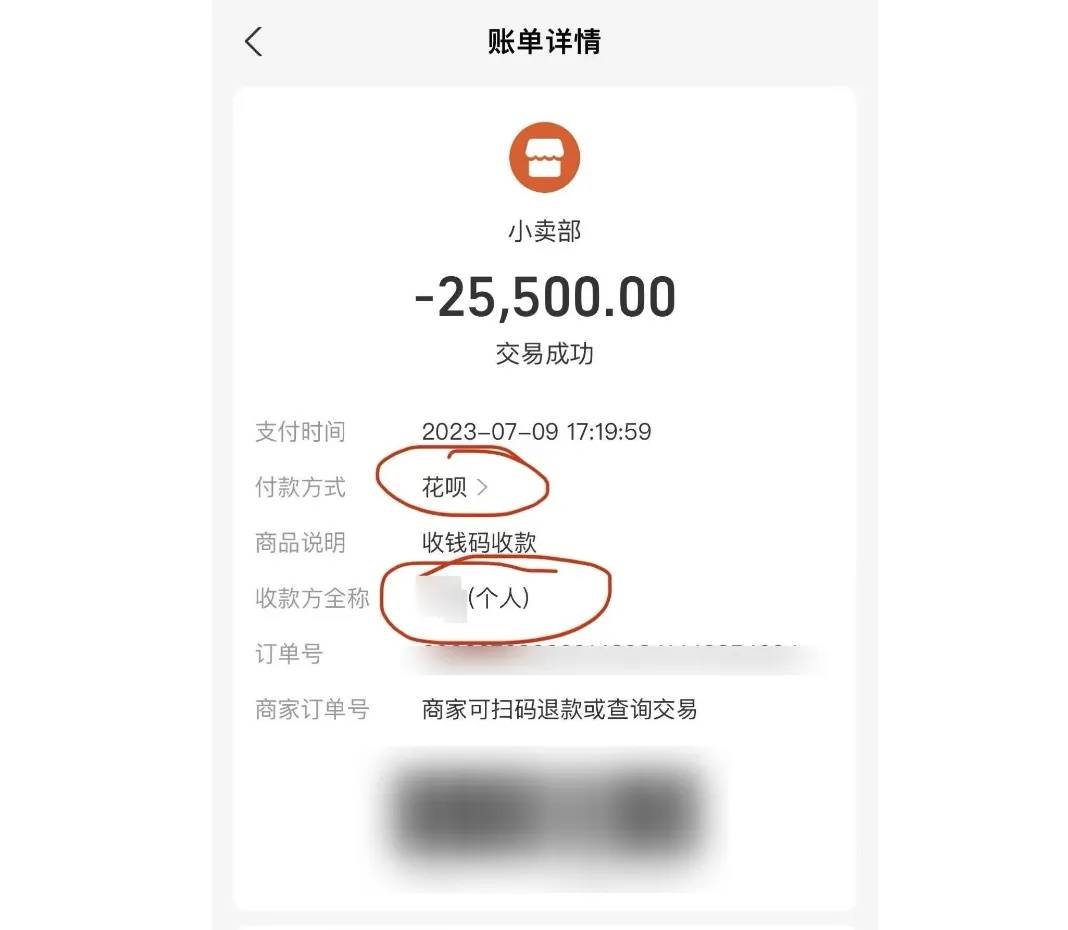Open the 花呗 payment method details
This screenshot has width=1068, height=930.
(456, 488)
